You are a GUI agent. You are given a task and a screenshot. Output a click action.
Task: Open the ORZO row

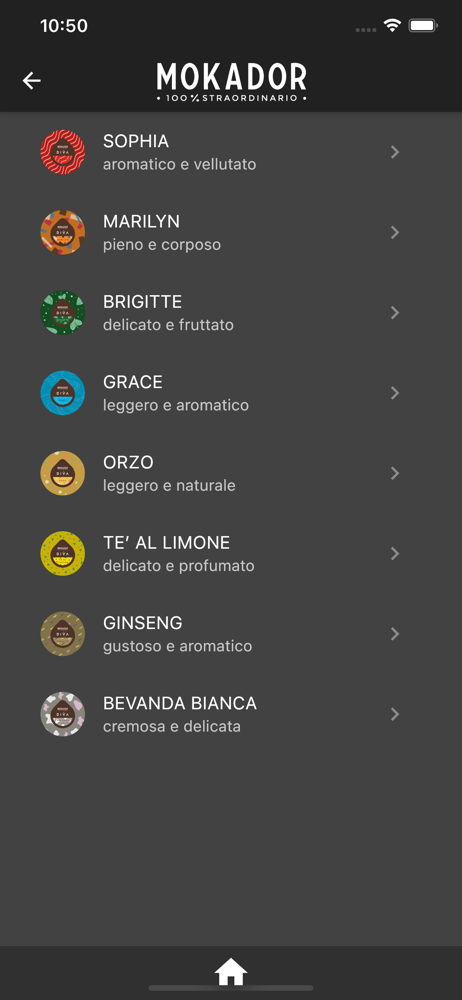[x=231, y=473]
